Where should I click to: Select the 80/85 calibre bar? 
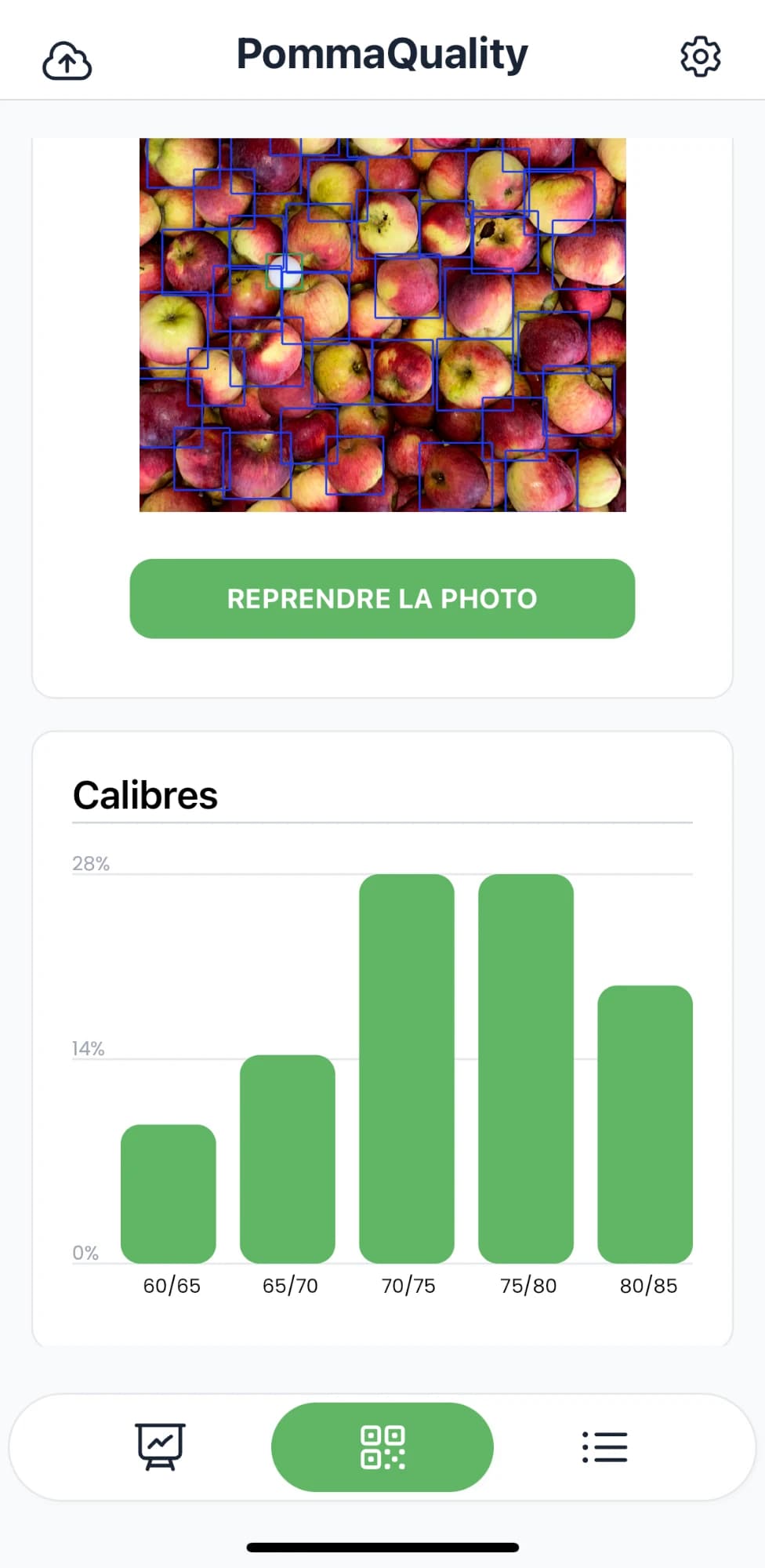click(645, 1124)
